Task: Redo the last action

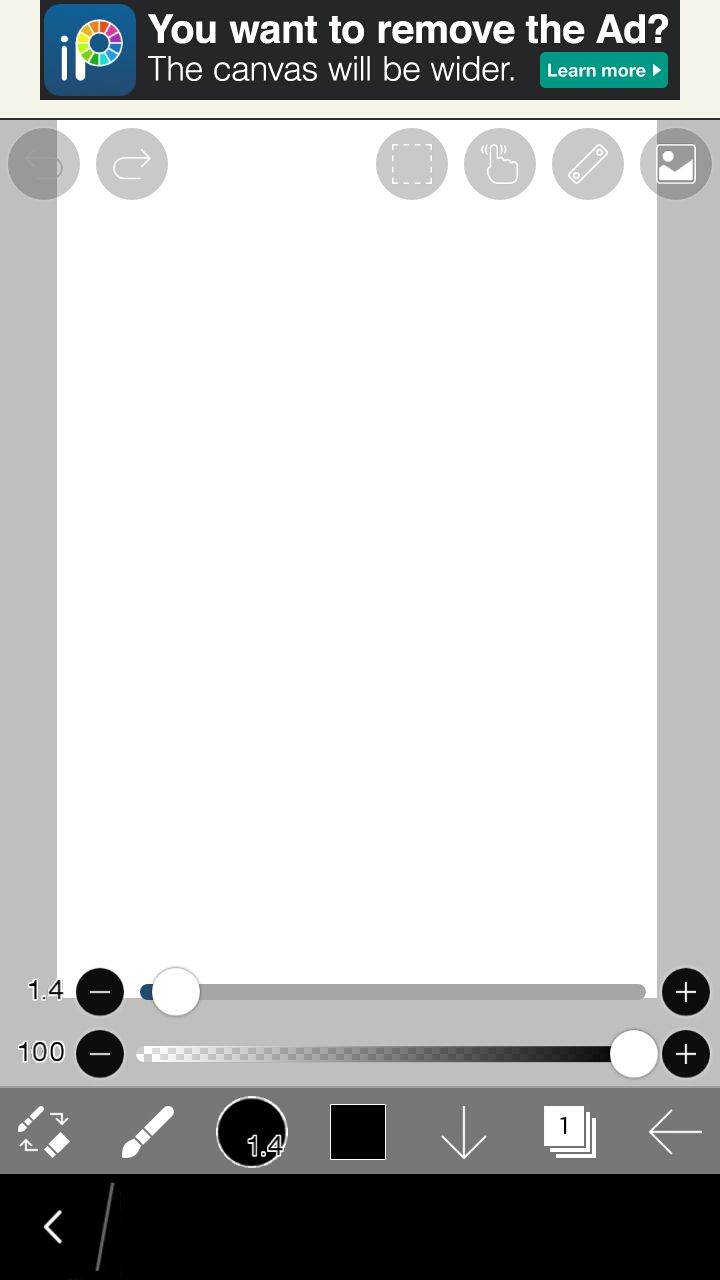Action: (x=132, y=163)
